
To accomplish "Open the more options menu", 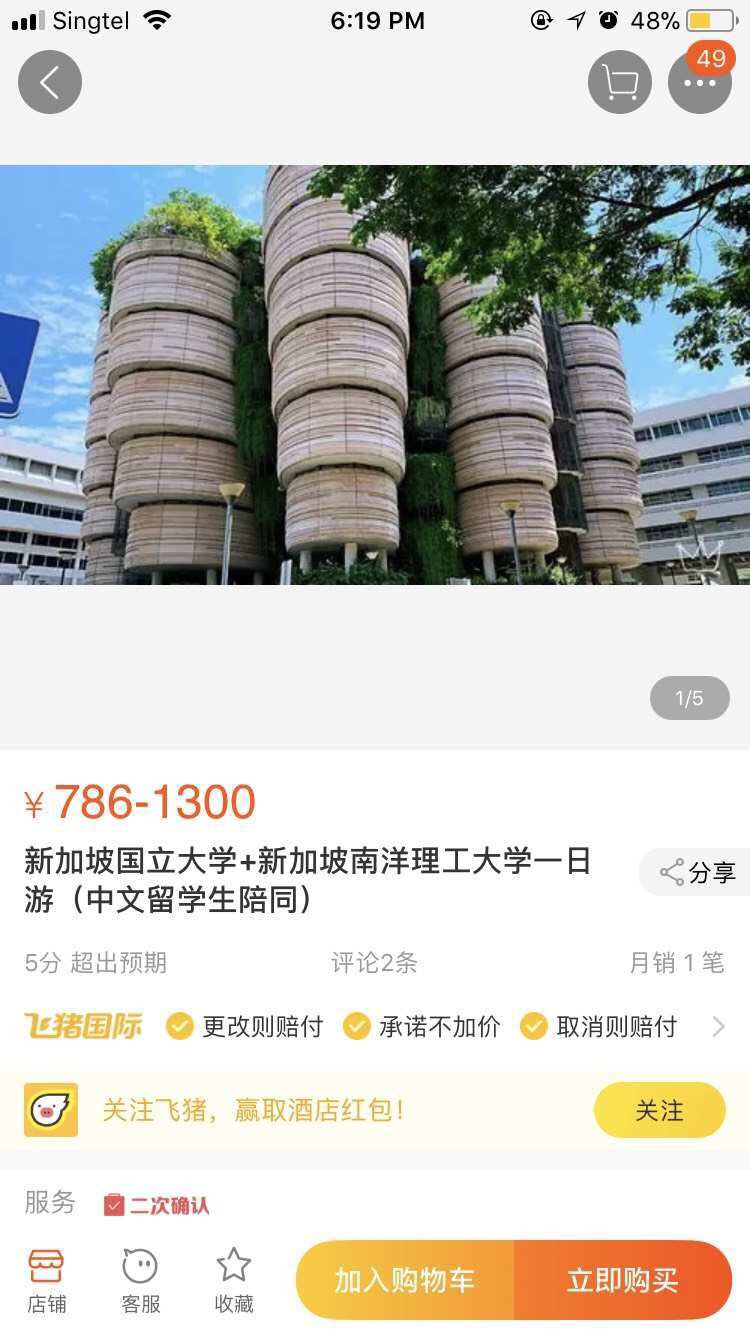I will pyautogui.click(x=699, y=82).
